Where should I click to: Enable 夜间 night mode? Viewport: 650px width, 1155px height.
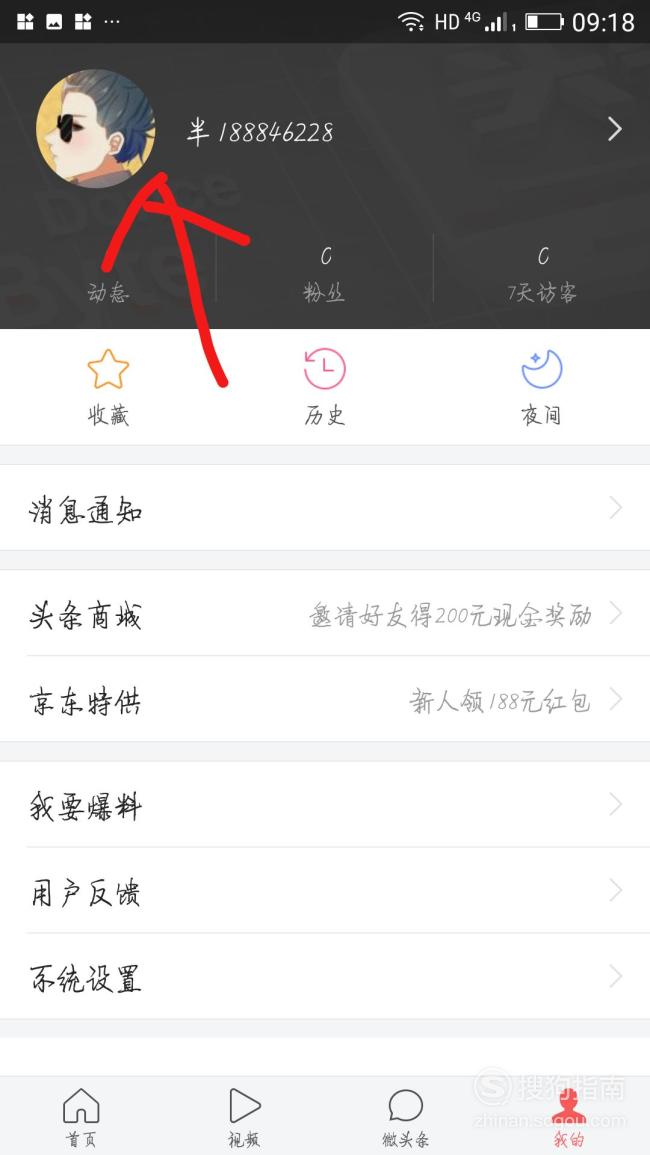(x=542, y=387)
